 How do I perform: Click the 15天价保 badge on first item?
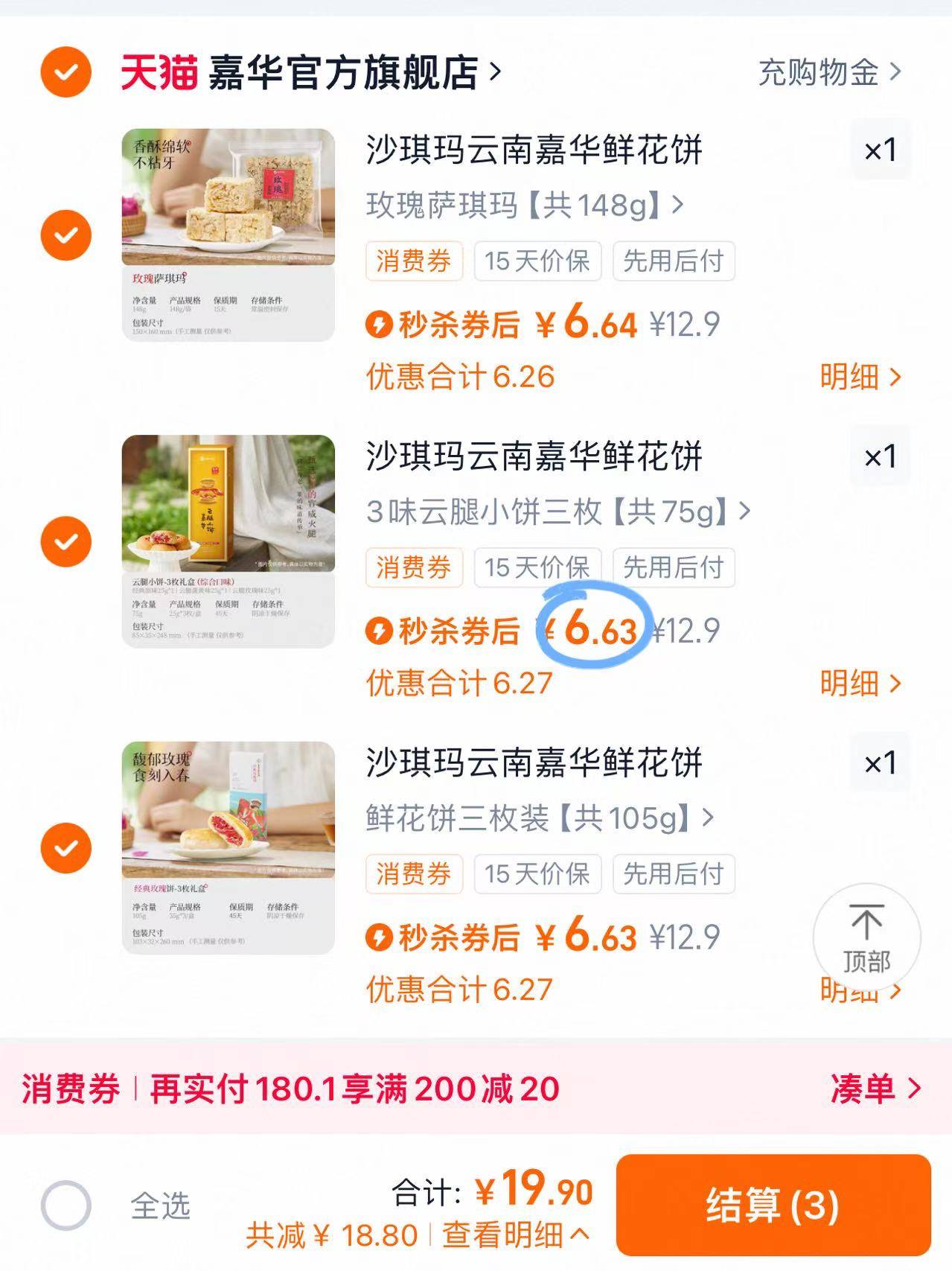538,261
